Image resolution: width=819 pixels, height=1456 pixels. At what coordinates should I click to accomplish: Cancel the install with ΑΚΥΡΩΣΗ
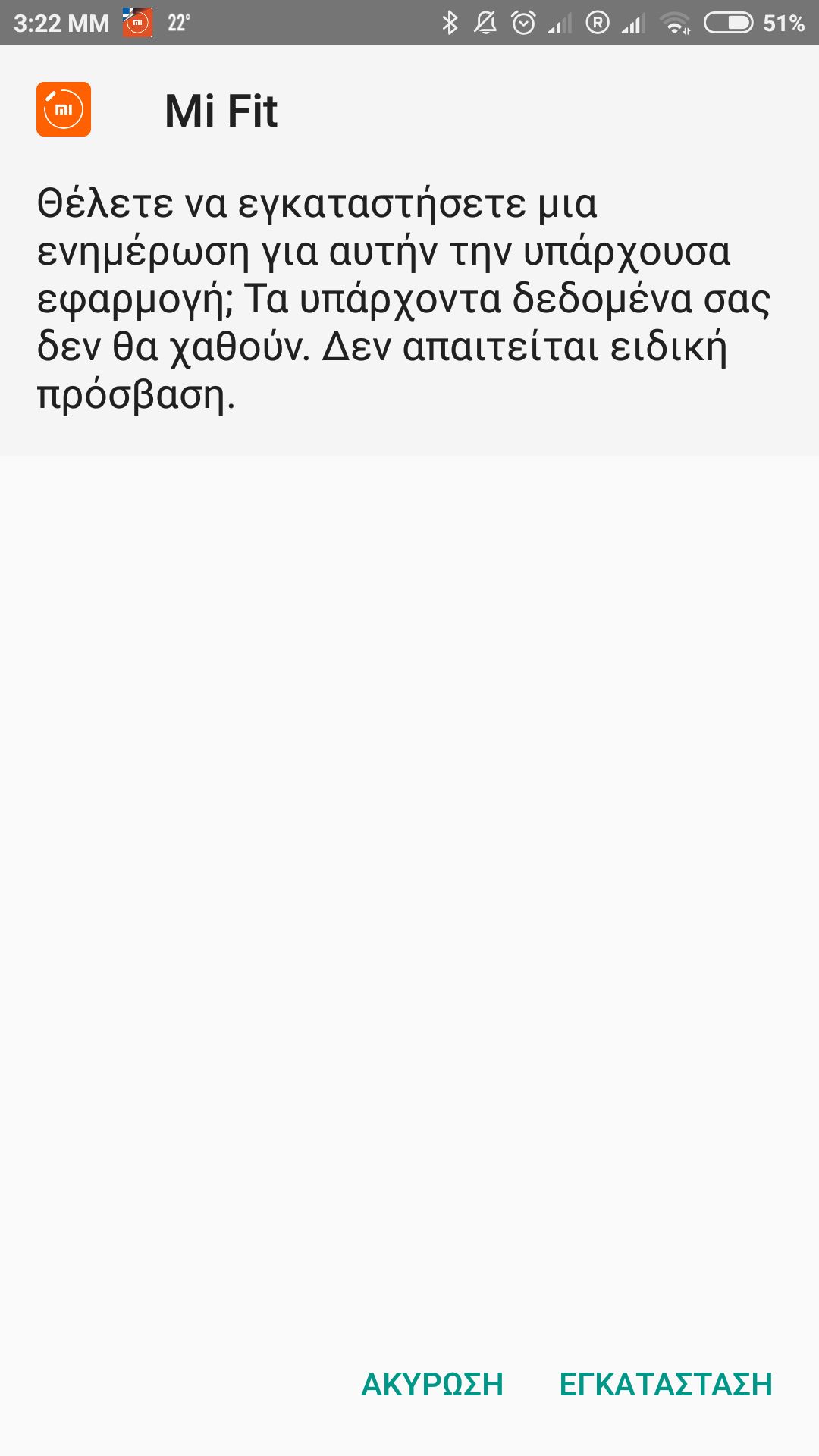[x=432, y=1385]
